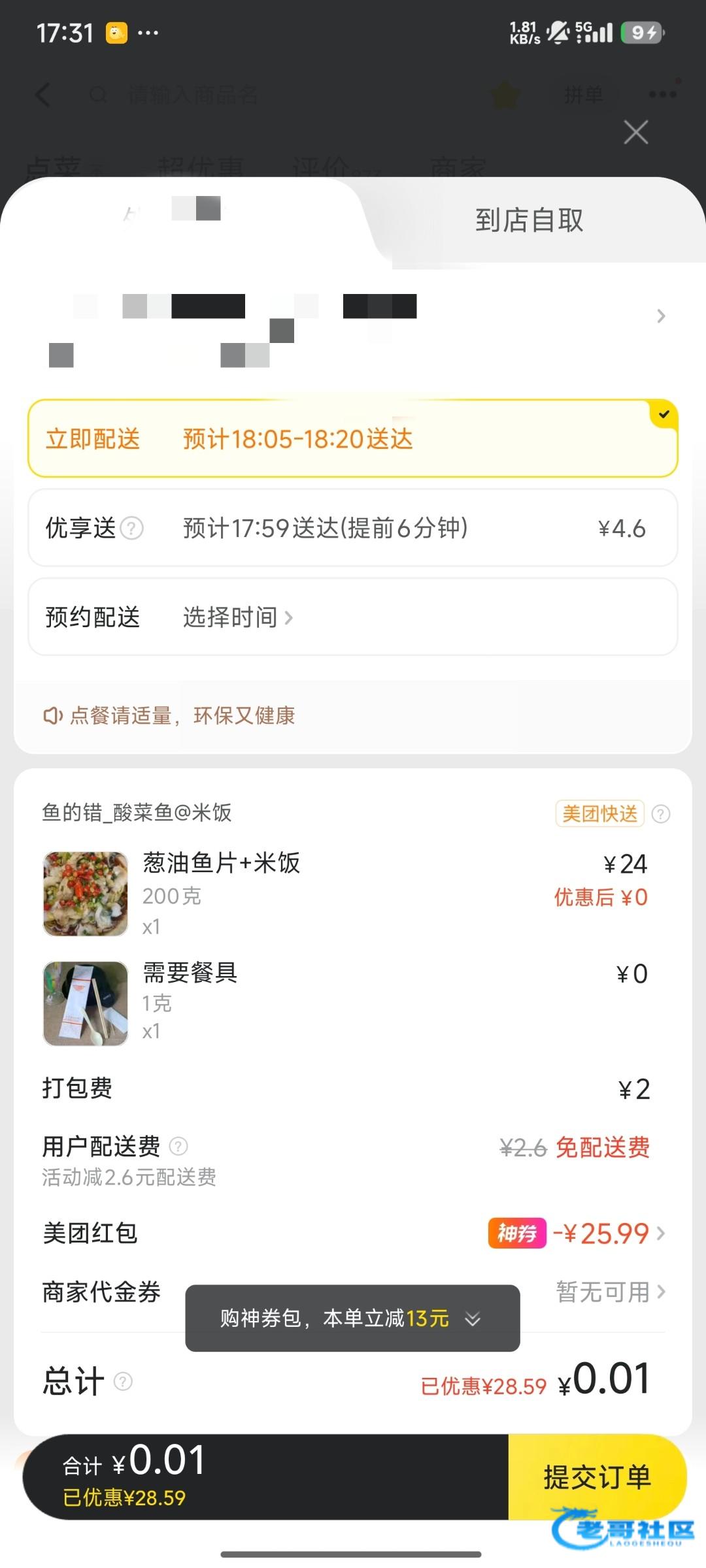This screenshot has height=1568, width=706.
Task: Choose 优享送 priority delivery for ¥4.6
Action: pos(352,528)
